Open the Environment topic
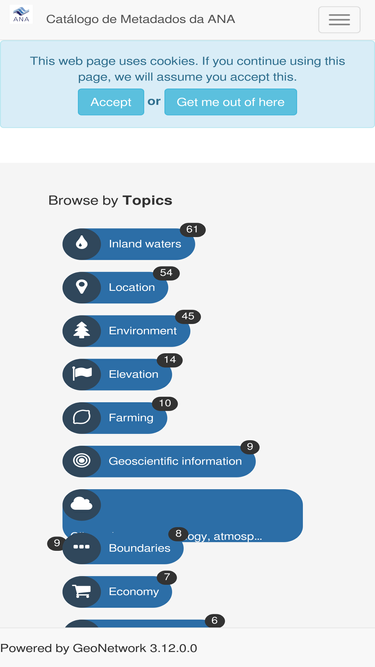 [x=126, y=331]
